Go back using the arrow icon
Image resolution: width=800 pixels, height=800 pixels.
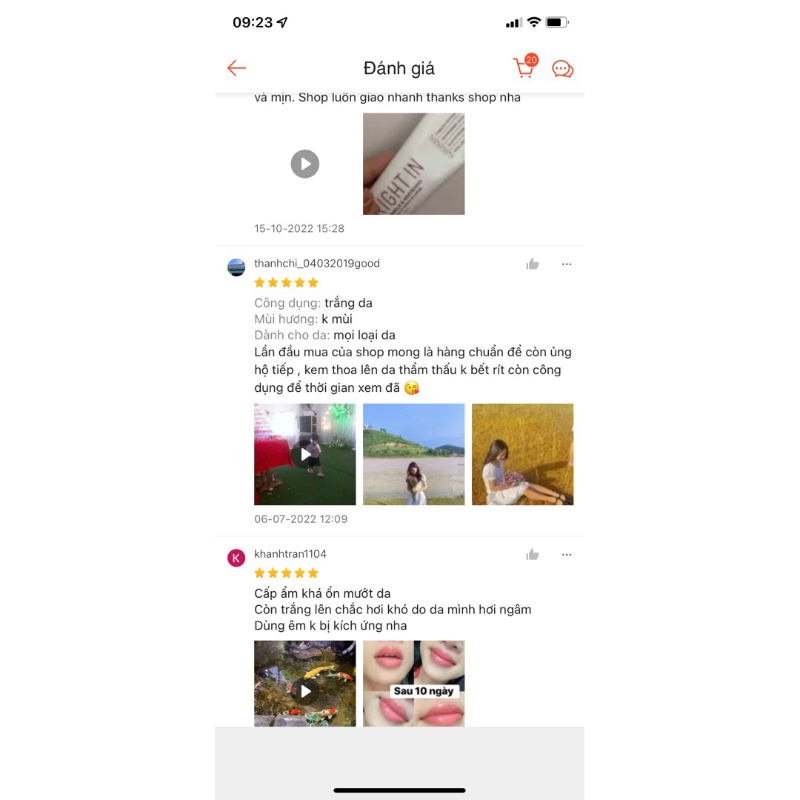(x=237, y=68)
